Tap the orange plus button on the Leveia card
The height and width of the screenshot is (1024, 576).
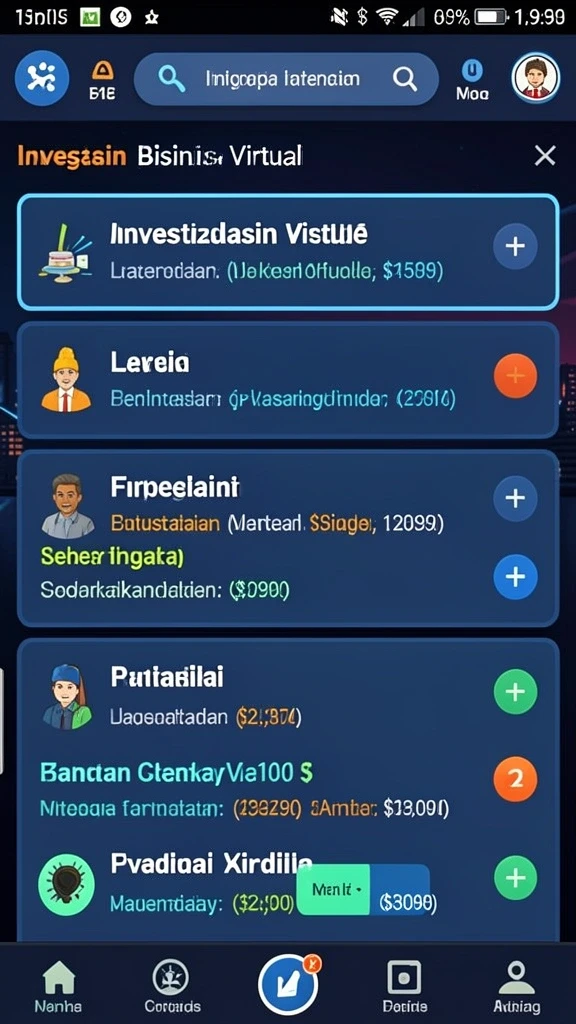click(515, 376)
